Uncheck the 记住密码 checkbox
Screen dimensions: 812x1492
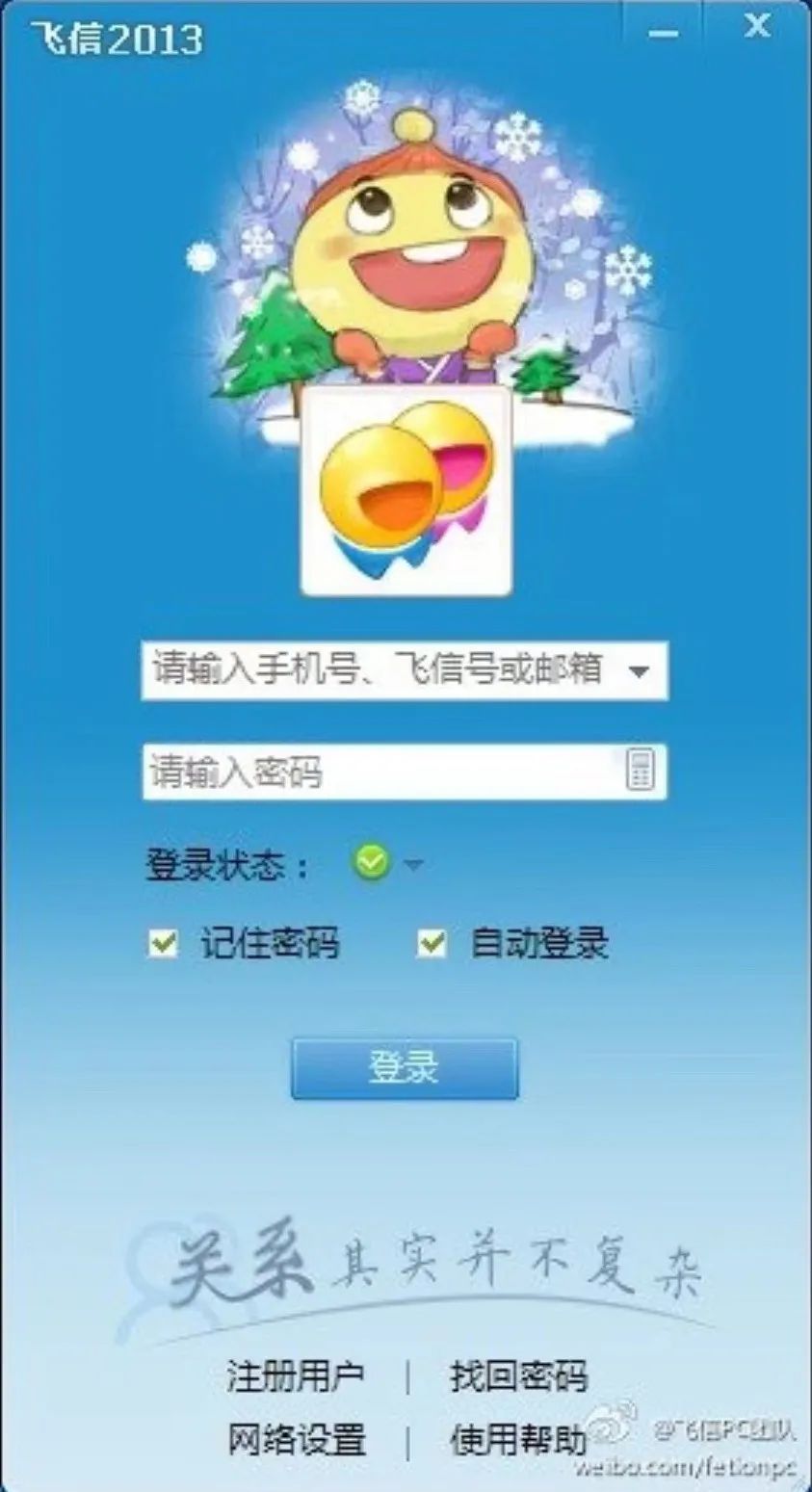pyautogui.click(x=164, y=944)
